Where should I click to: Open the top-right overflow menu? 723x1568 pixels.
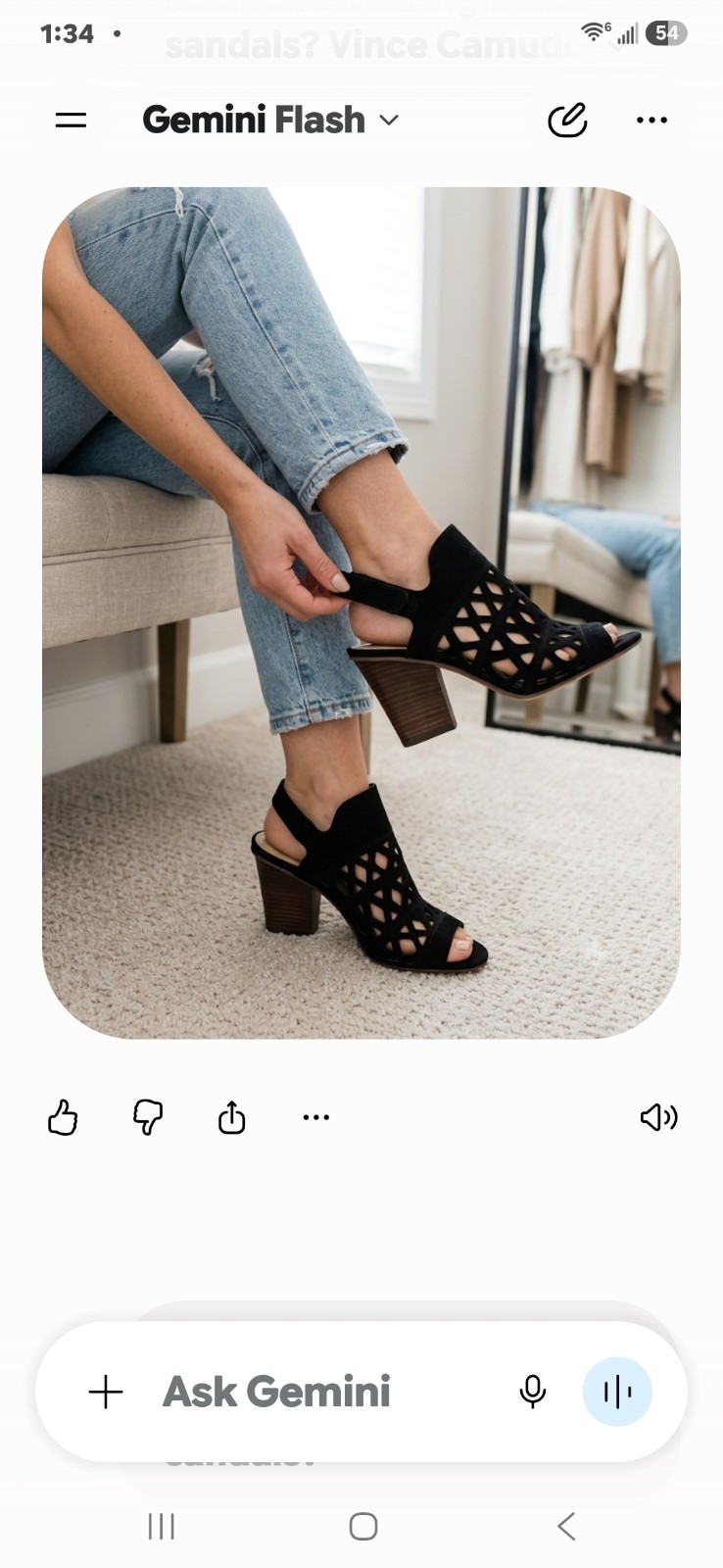point(651,120)
